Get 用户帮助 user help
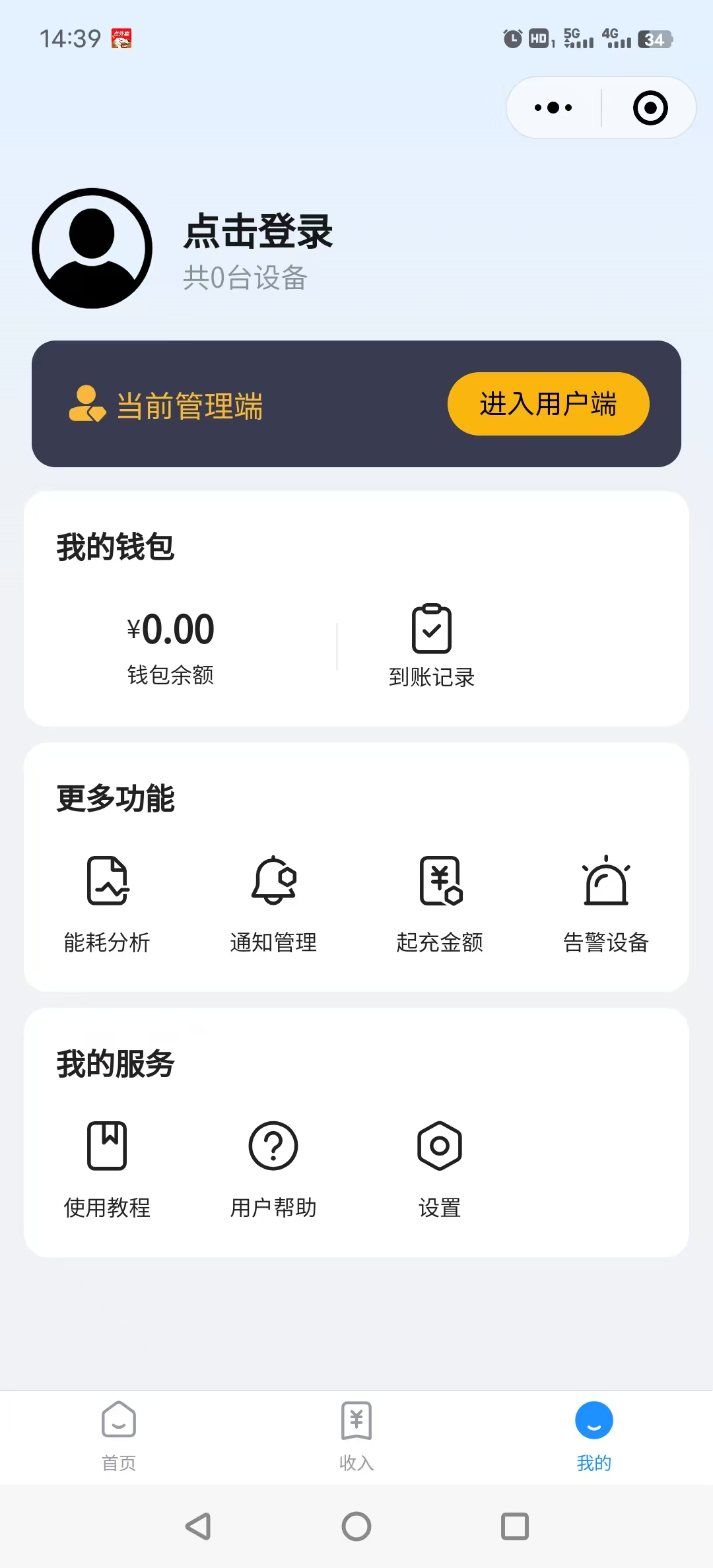 [273, 1168]
